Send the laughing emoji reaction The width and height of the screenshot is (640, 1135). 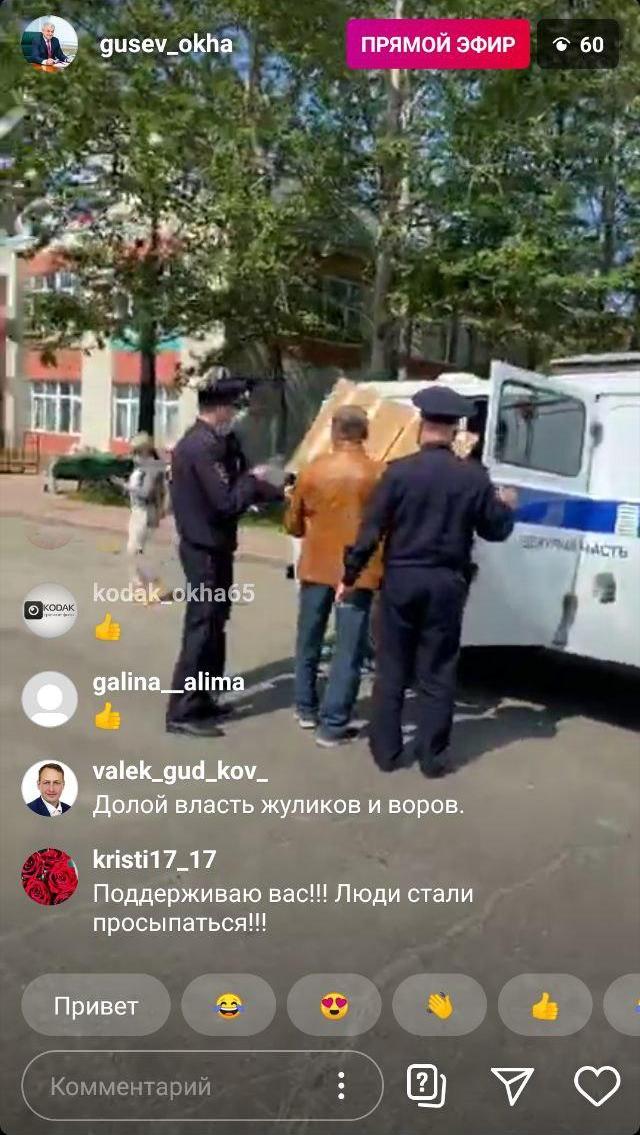[x=229, y=1005]
